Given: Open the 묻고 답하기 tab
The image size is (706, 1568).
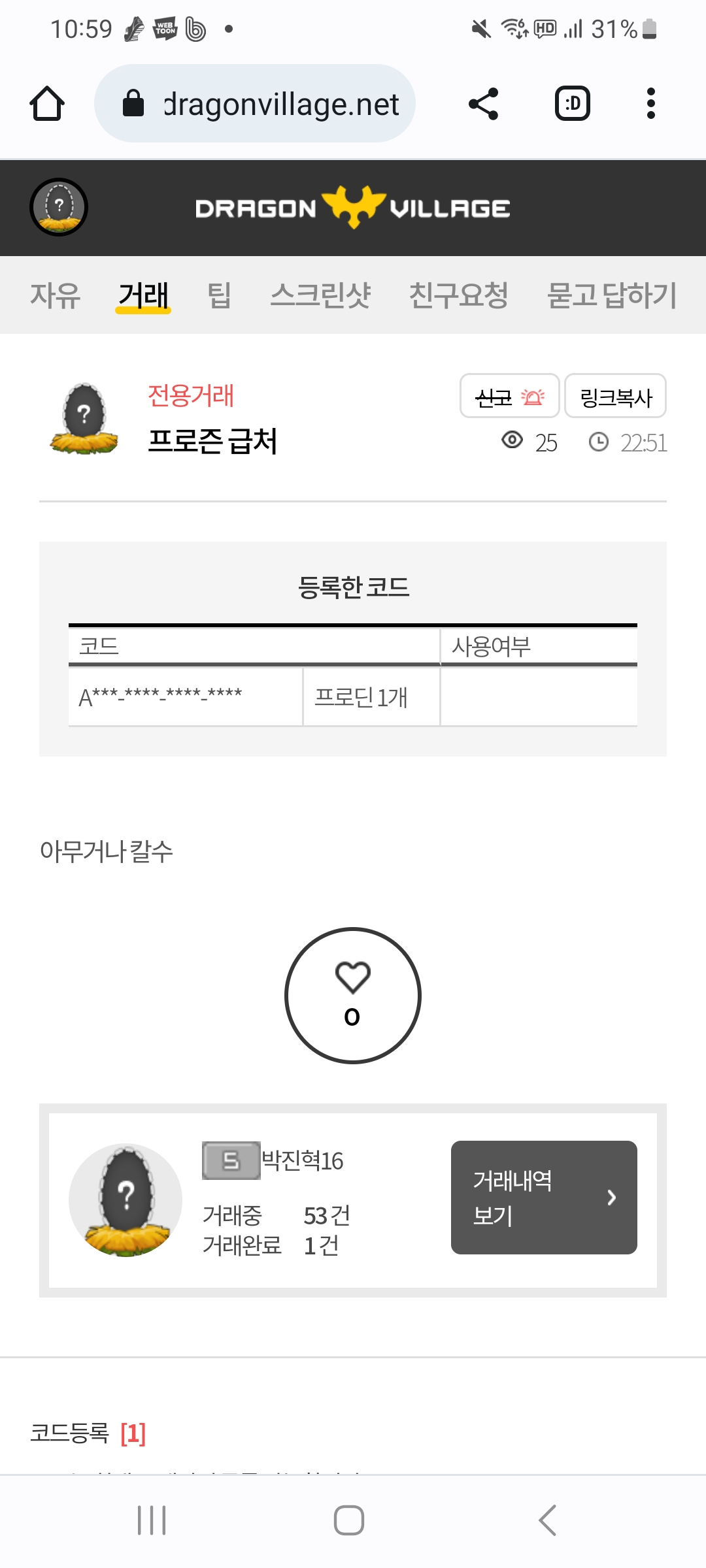Looking at the screenshot, I should pos(612,295).
